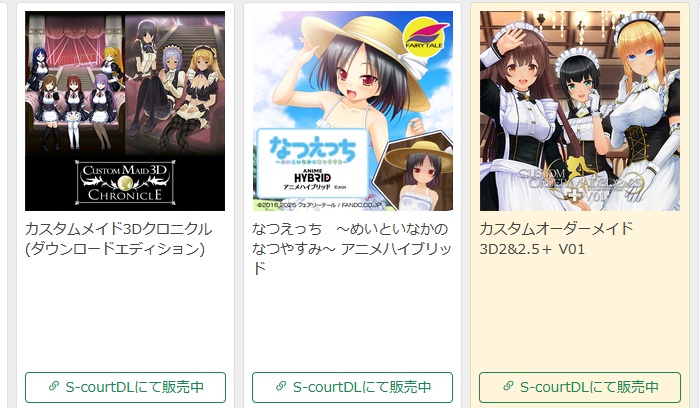Open the カスタムオーダーメイド3D2&2.5+ V01 product image
Image resolution: width=700 pixels, height=408 pixels.
(580, 111)
